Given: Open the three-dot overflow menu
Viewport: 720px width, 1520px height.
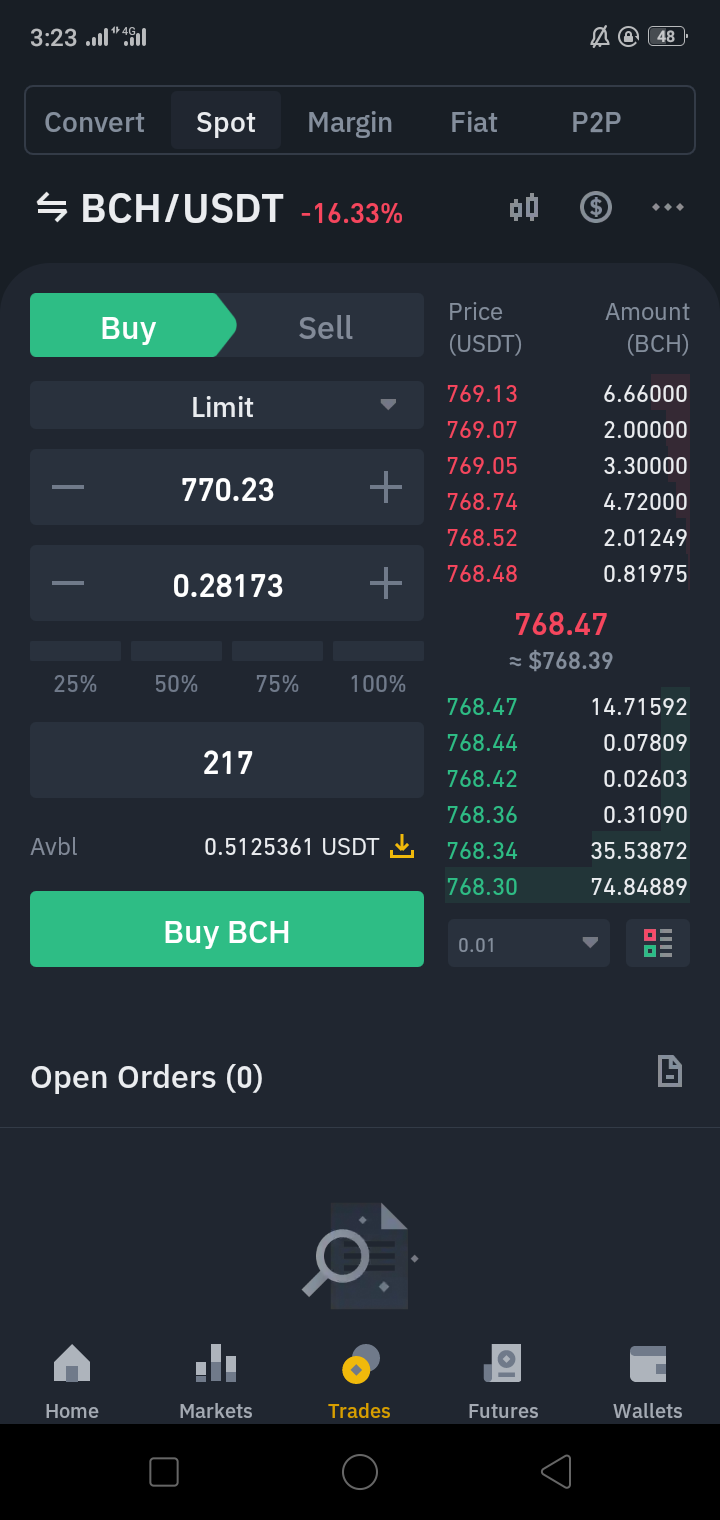Looking at the screenshot, I should [x=668, y=208].
